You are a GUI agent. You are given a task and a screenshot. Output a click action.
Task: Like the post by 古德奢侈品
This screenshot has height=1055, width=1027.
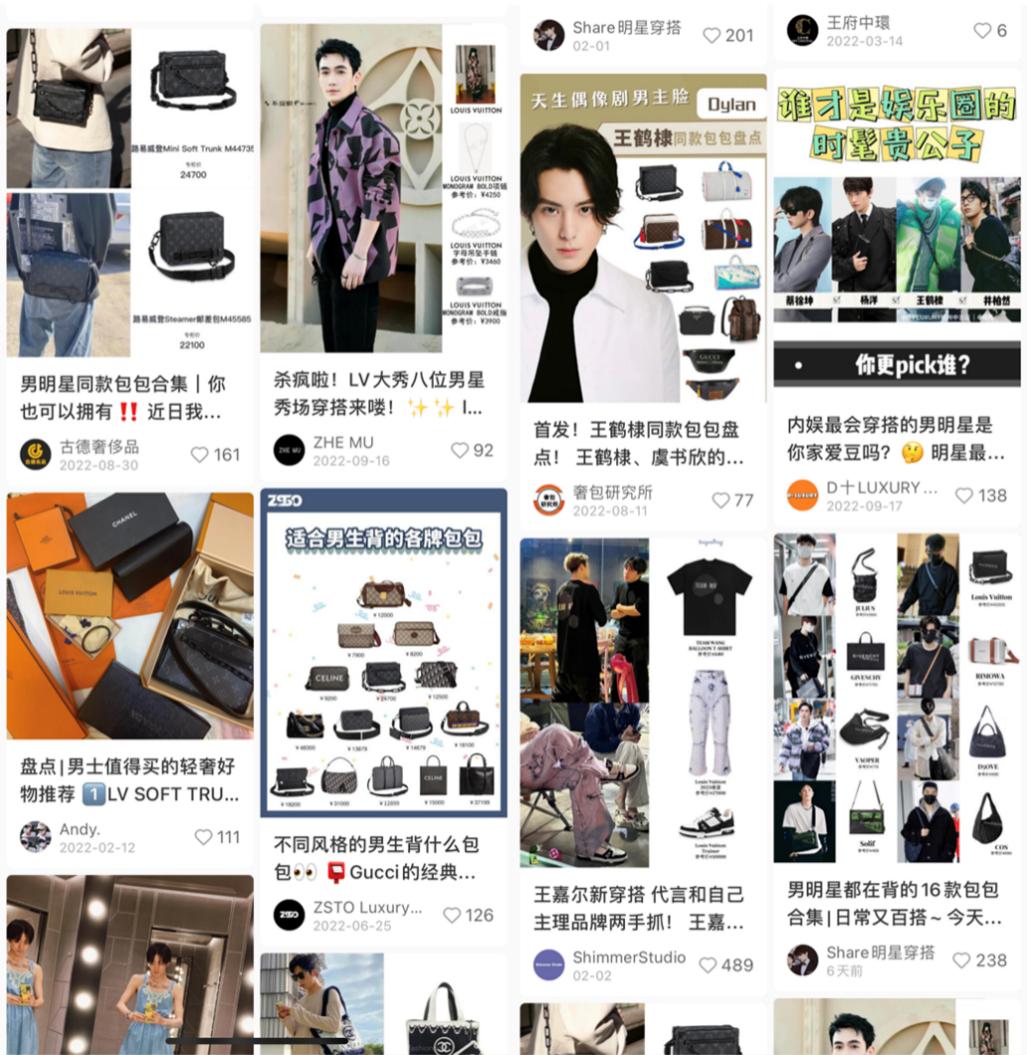click(200, 455)
